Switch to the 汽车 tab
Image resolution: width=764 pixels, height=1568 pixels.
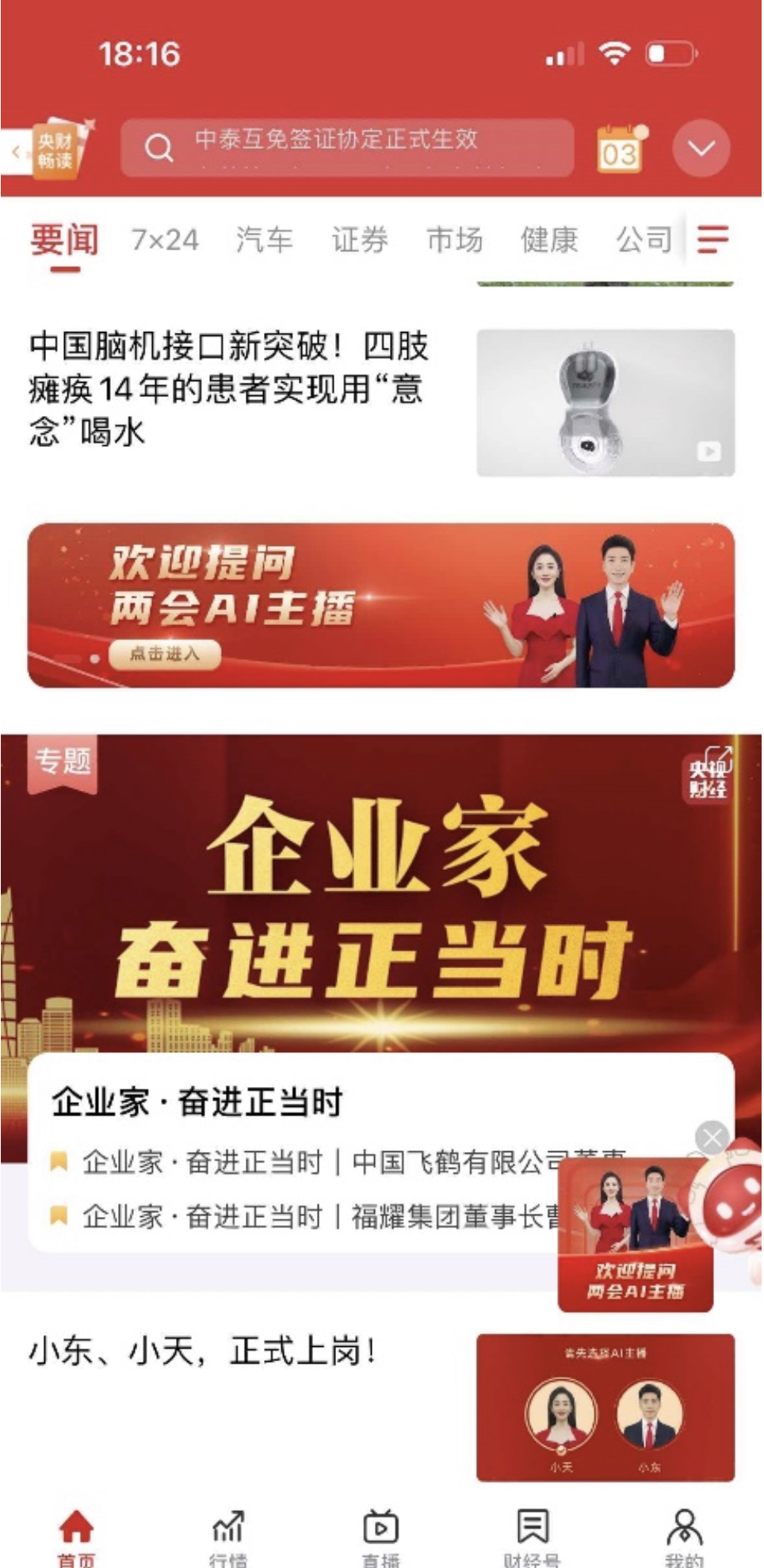pos(264,239)
